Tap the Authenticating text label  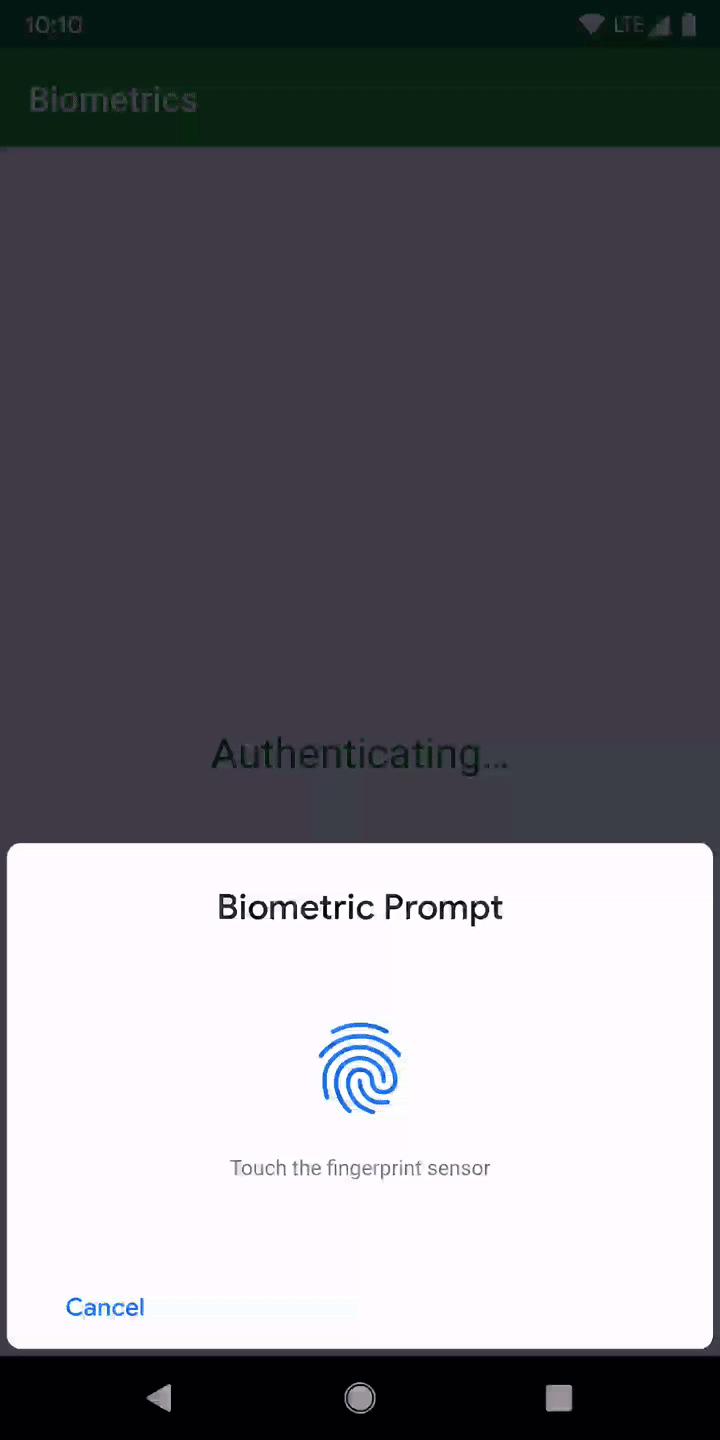tap(360, 753)
